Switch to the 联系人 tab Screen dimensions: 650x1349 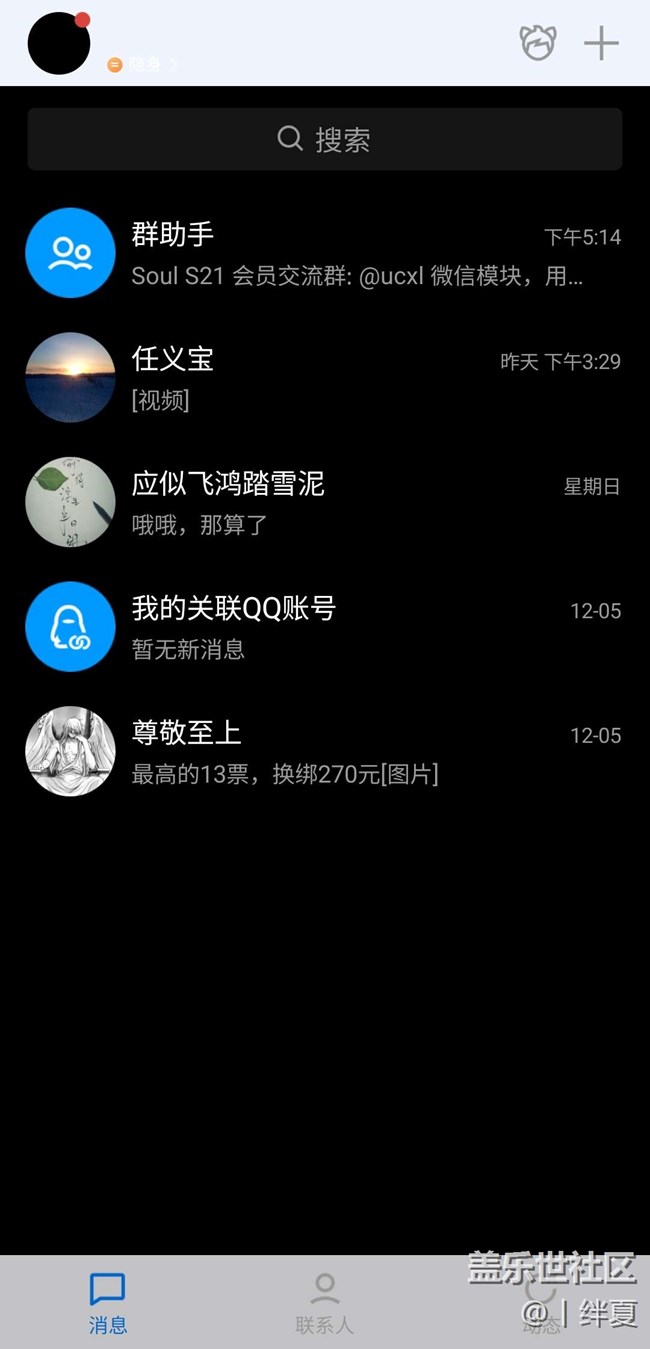(x=324, y=1303)
